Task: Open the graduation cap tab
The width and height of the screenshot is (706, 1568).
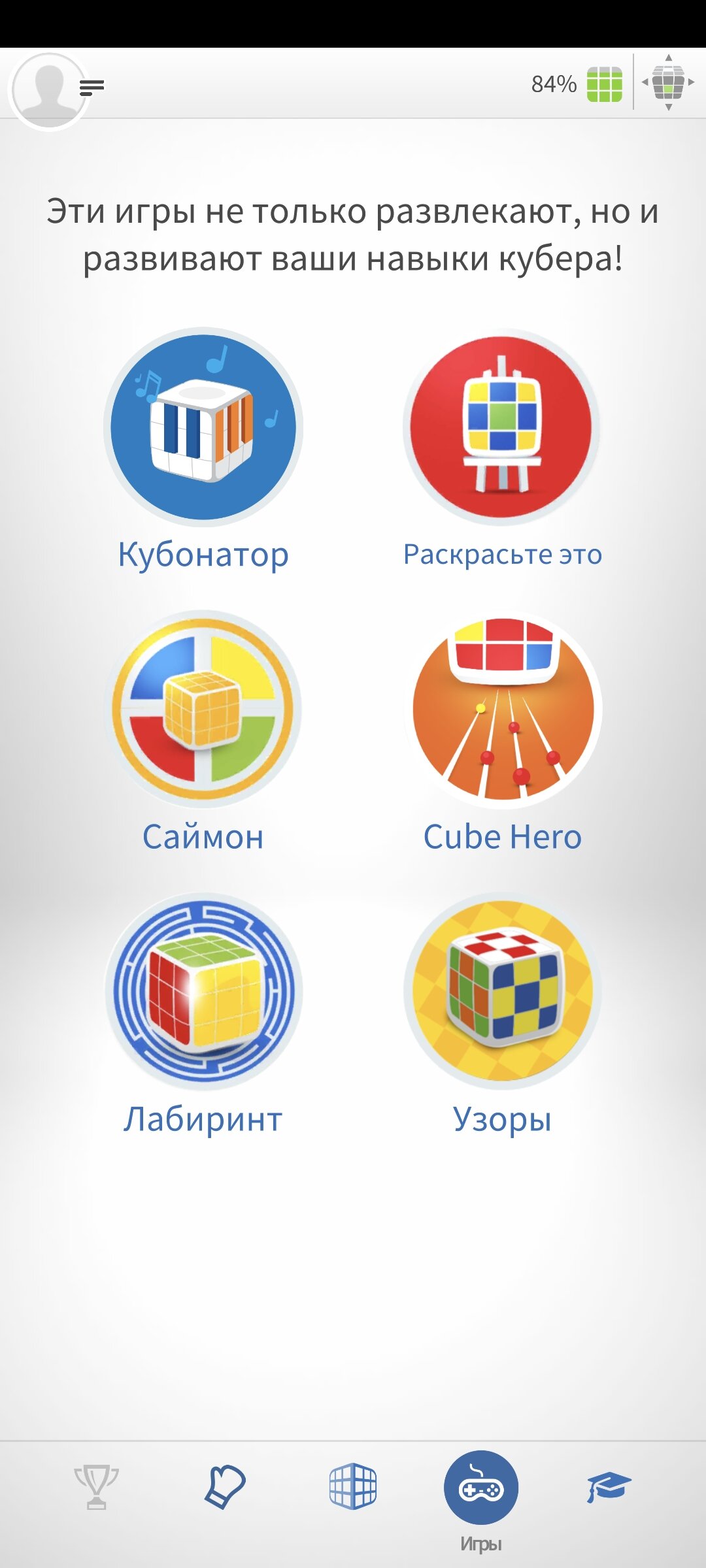Action: pos(608,1486)
